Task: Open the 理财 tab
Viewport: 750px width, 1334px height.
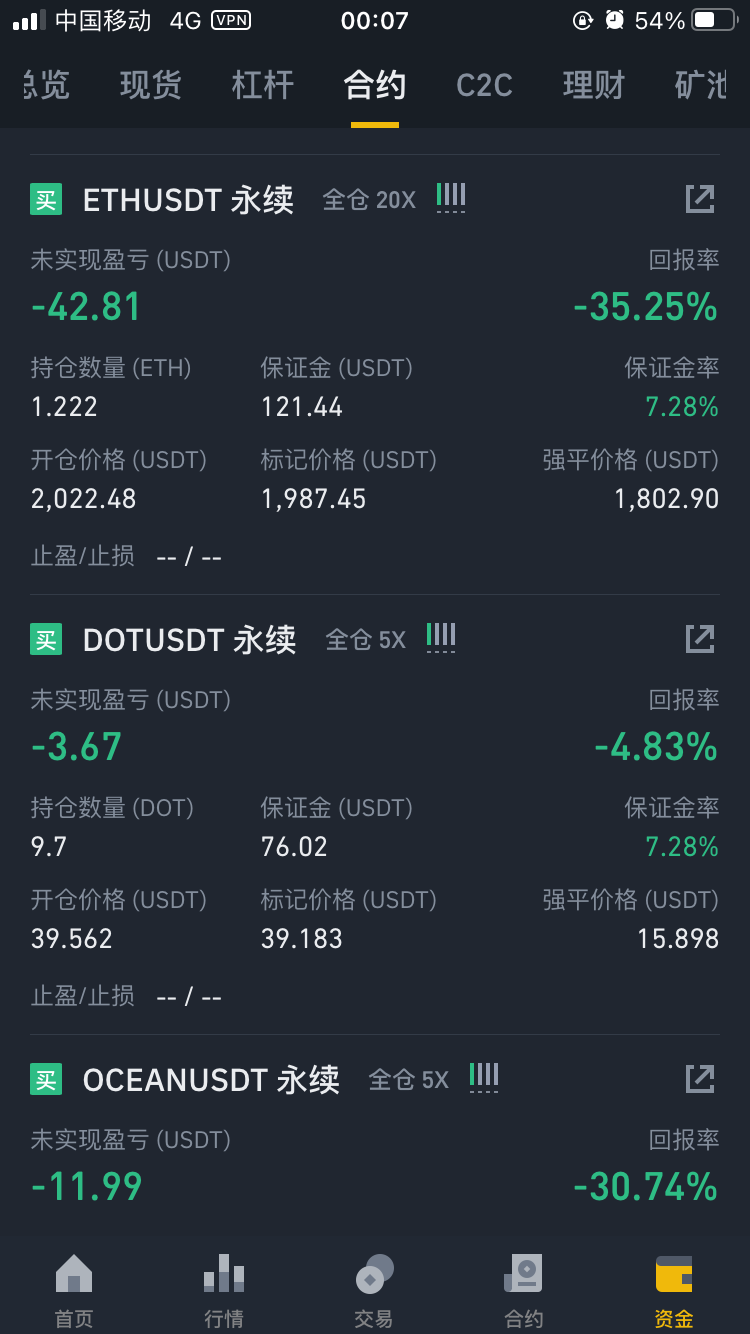Action: (x=593, y=86)
